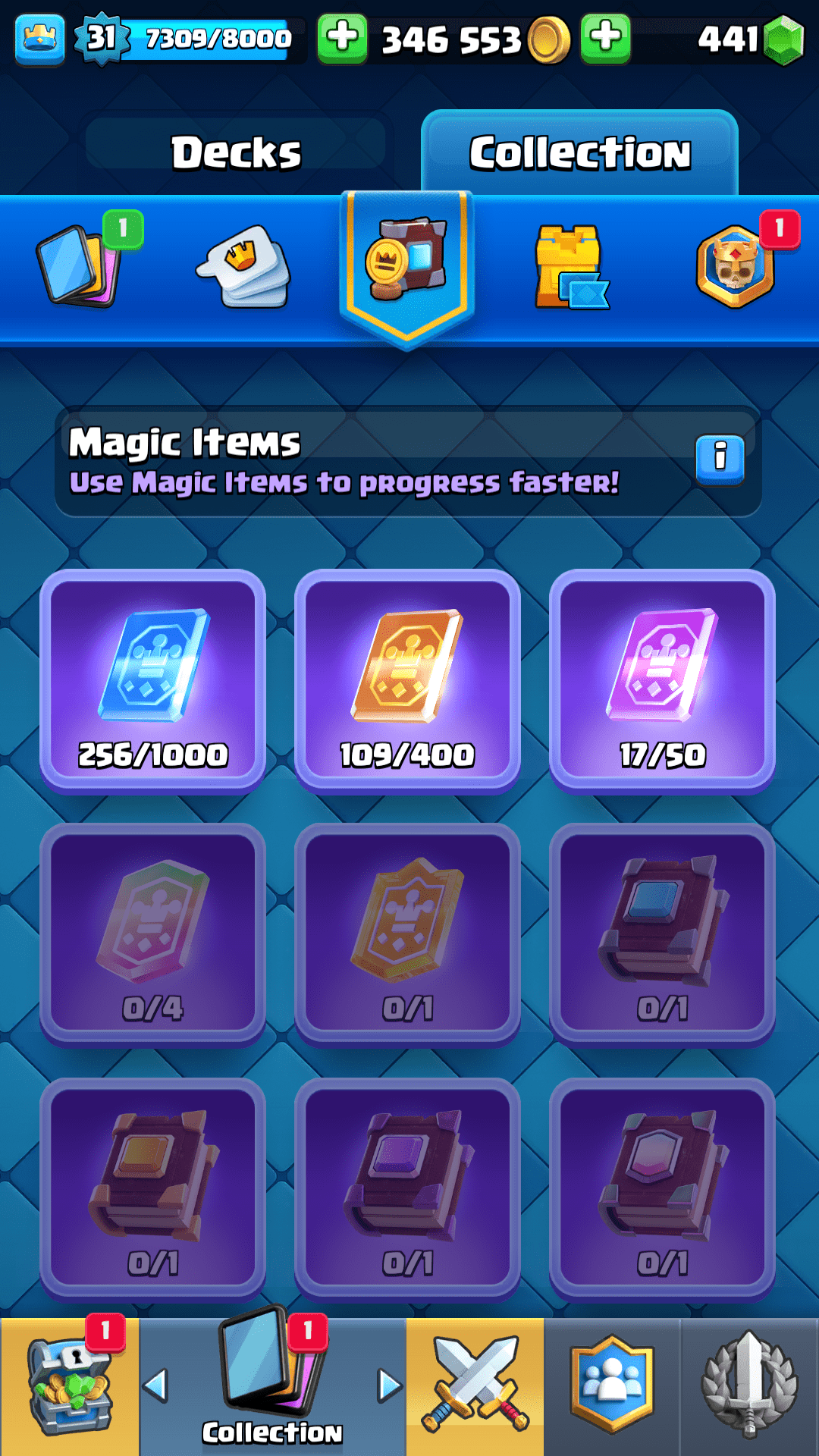Open the king crown profile icon
This screenshot has width=819, height=1456.
click(x=39, y=38)
